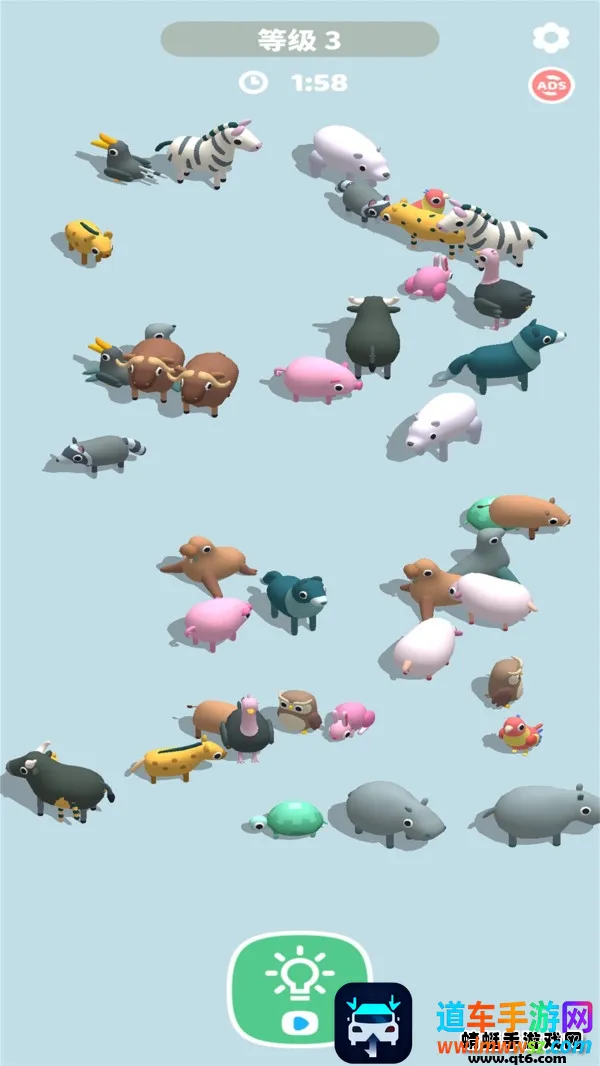Pick the green turtle beside the hippos
This screenshot has width=600, height=1066.
(x=292, y=818)
